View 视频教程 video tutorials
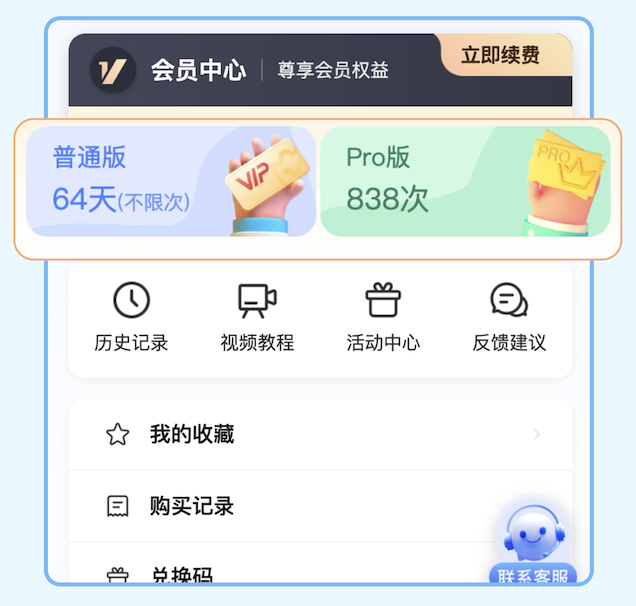The image size is (636, 606). pos(257,317)
